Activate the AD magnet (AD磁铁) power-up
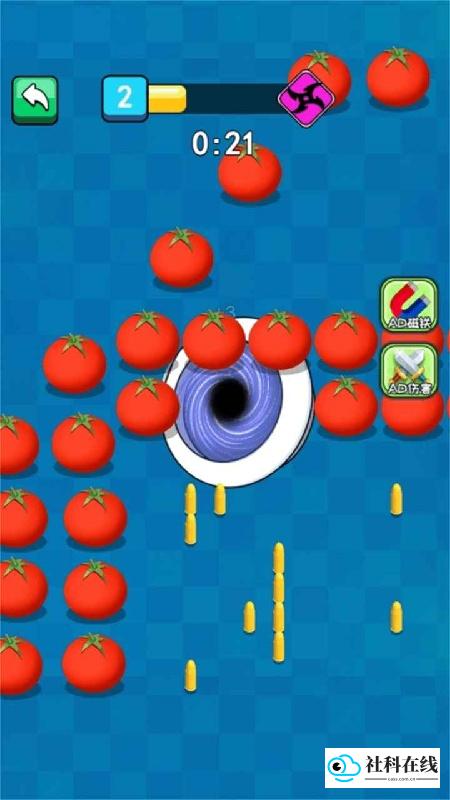 coord(409,305)
